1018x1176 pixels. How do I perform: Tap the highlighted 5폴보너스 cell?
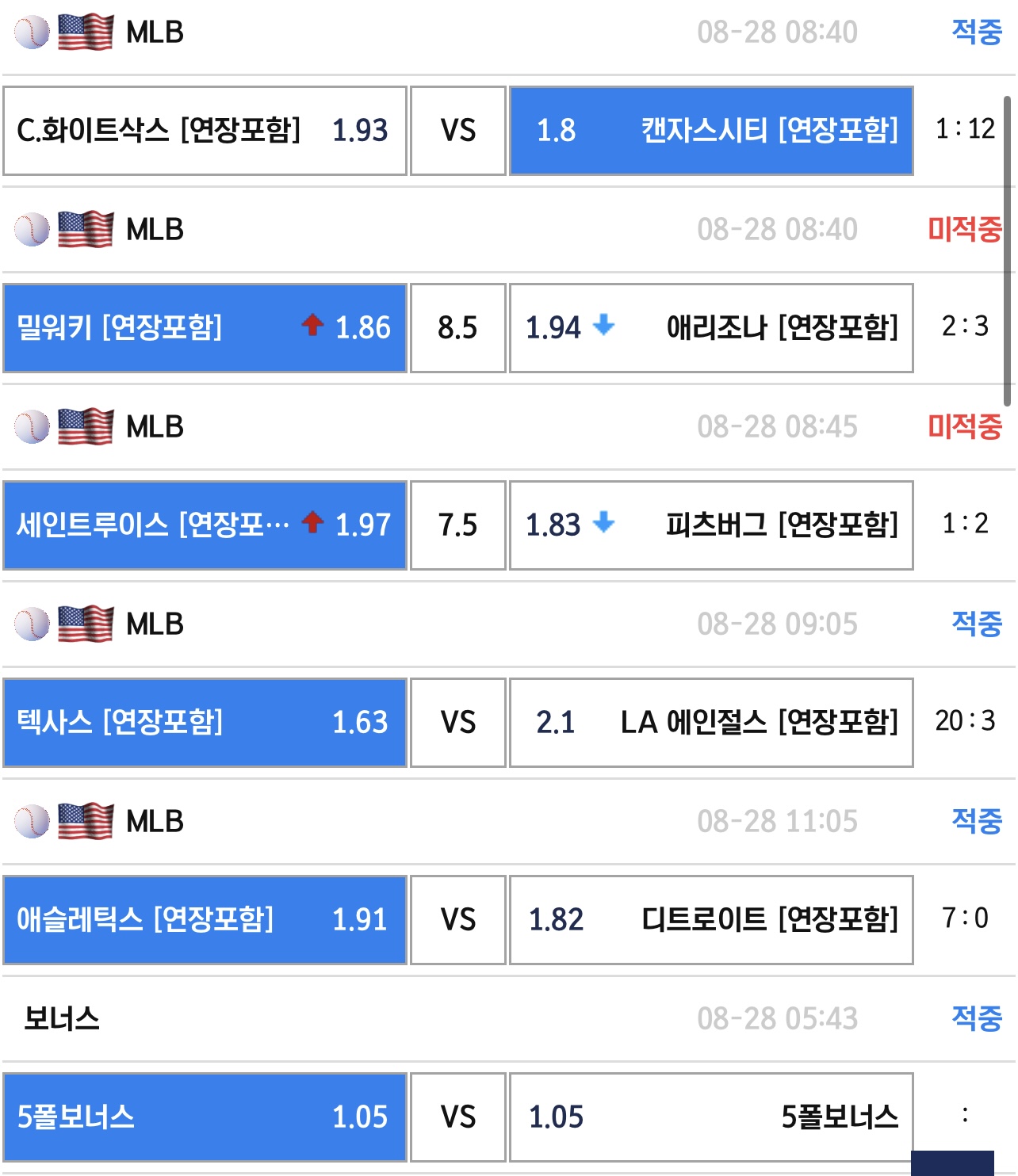click(205, 1117)
